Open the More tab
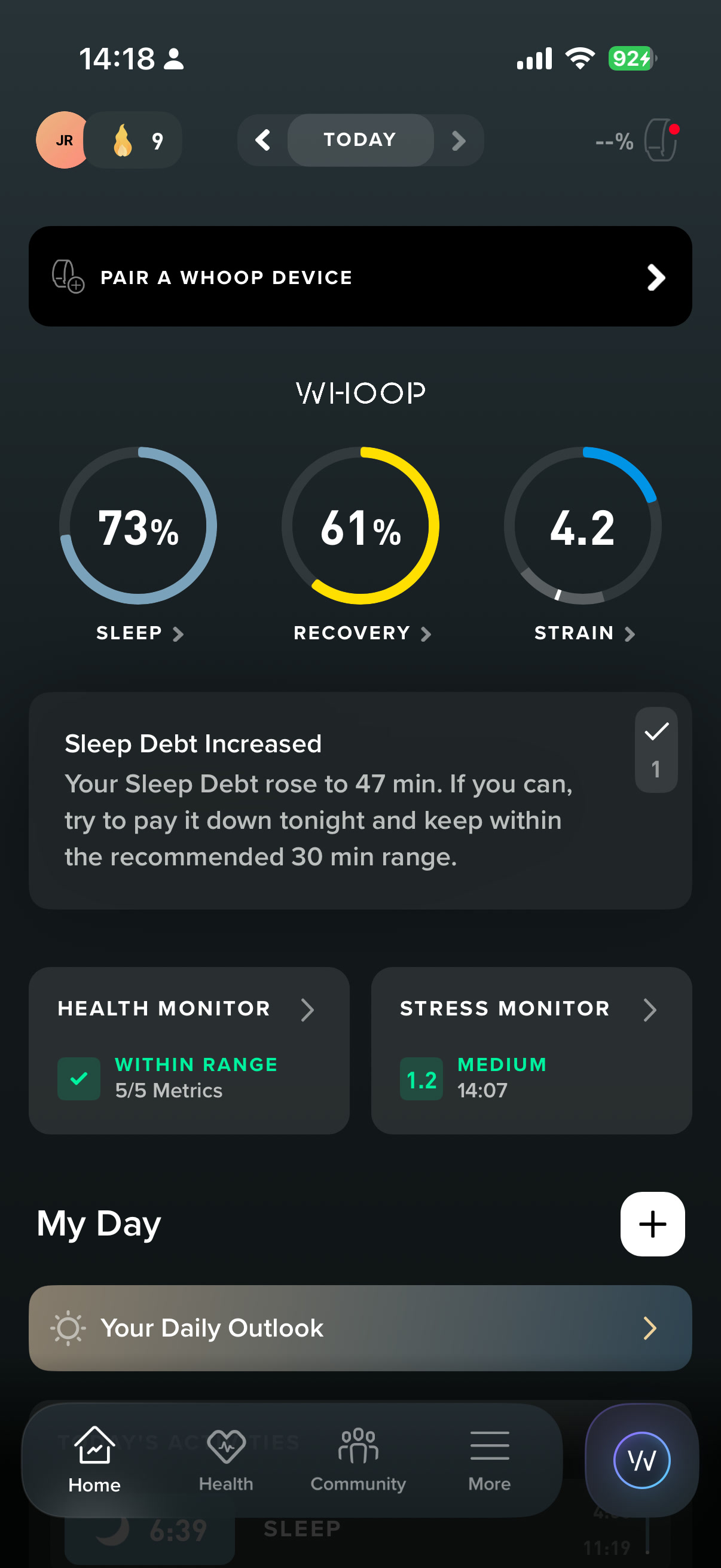The image size is (721, 1568). [x=490, y=1460]
